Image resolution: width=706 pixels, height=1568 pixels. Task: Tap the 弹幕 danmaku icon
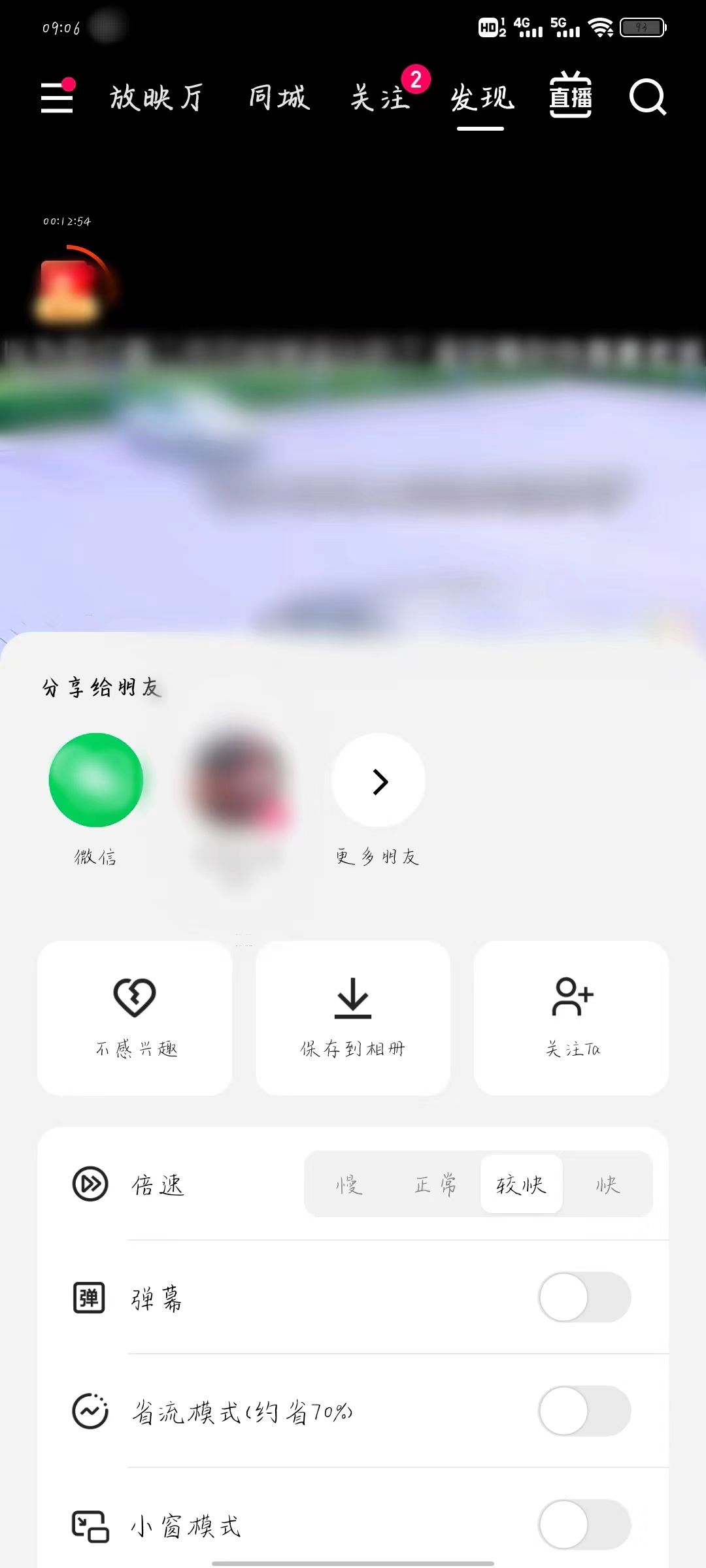[x=90, y=1298]
